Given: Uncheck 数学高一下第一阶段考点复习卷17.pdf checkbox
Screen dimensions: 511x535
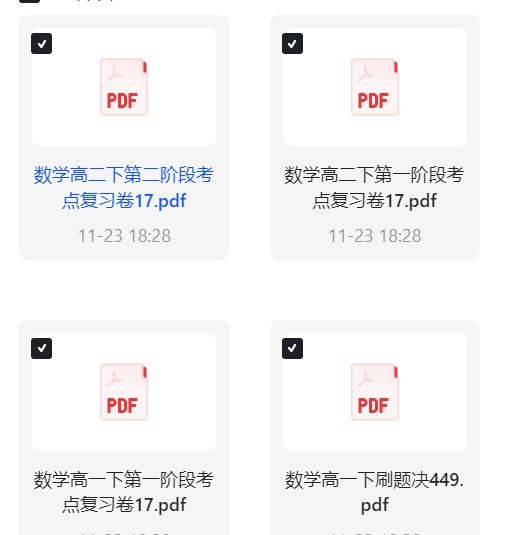Looking at the screenshot, I should pyautogui.click(x=41, y=348).
